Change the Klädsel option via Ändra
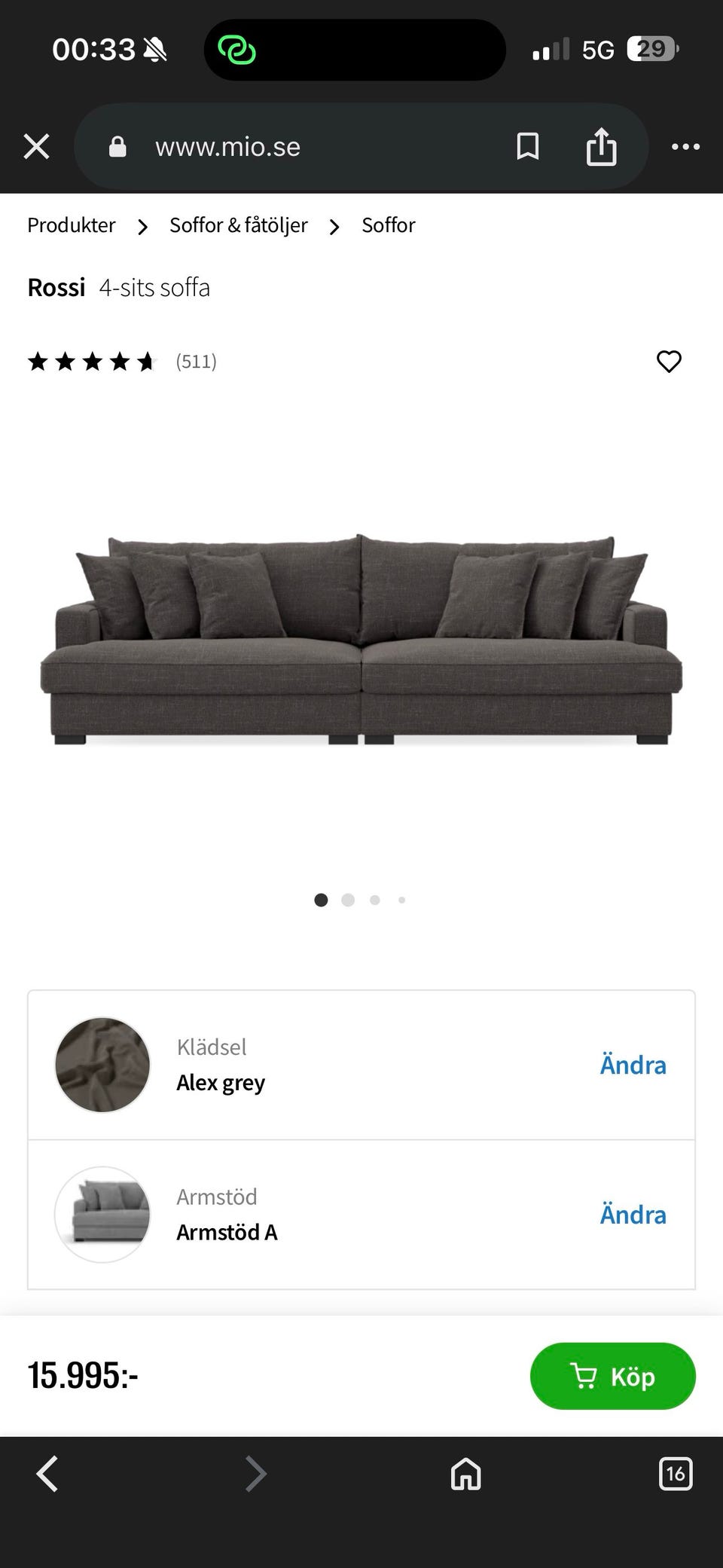Screen dimensions: 723x1568 [633, 1065]
